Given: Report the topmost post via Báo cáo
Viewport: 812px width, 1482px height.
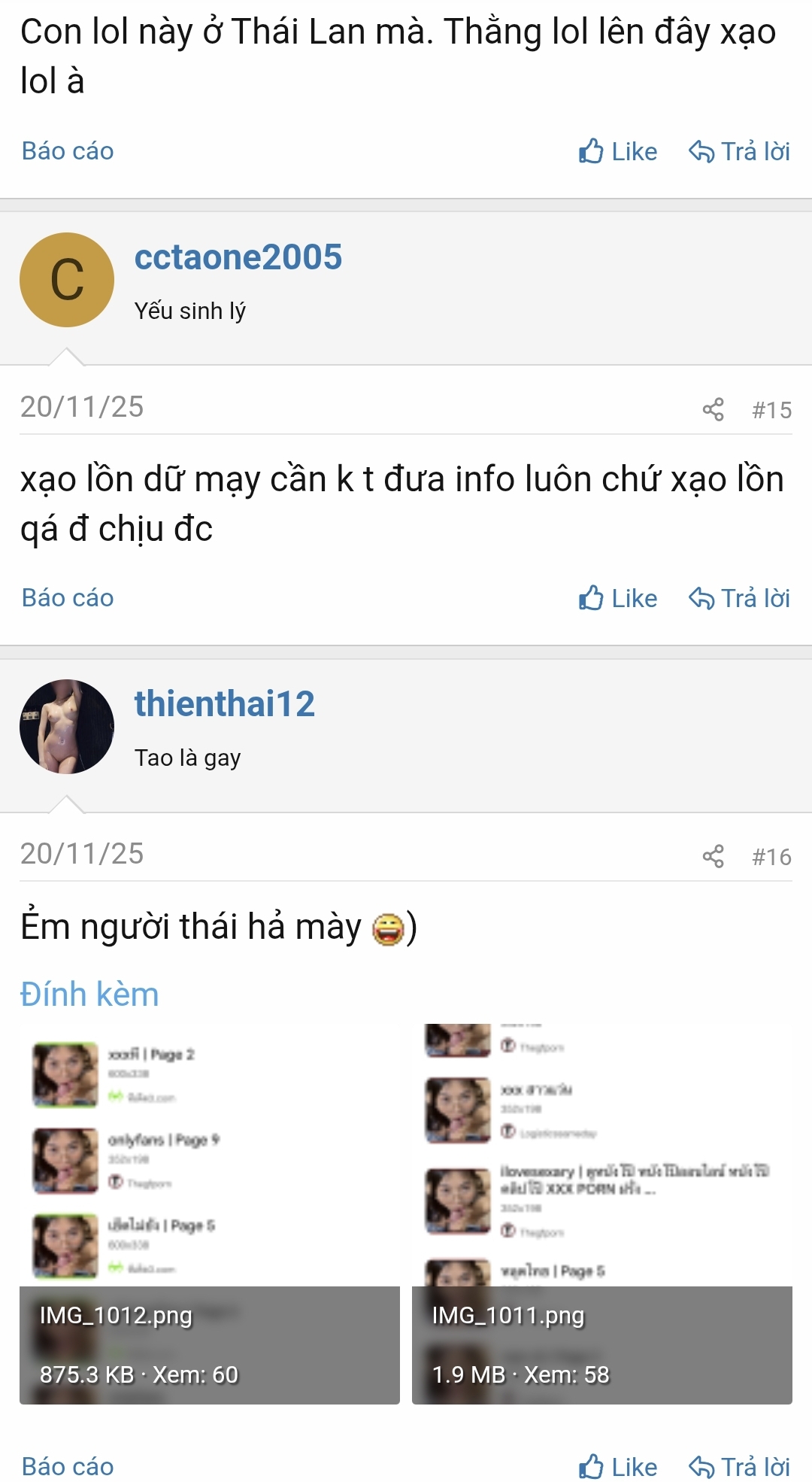Looking at the screenshot, I should click(68, 151).
